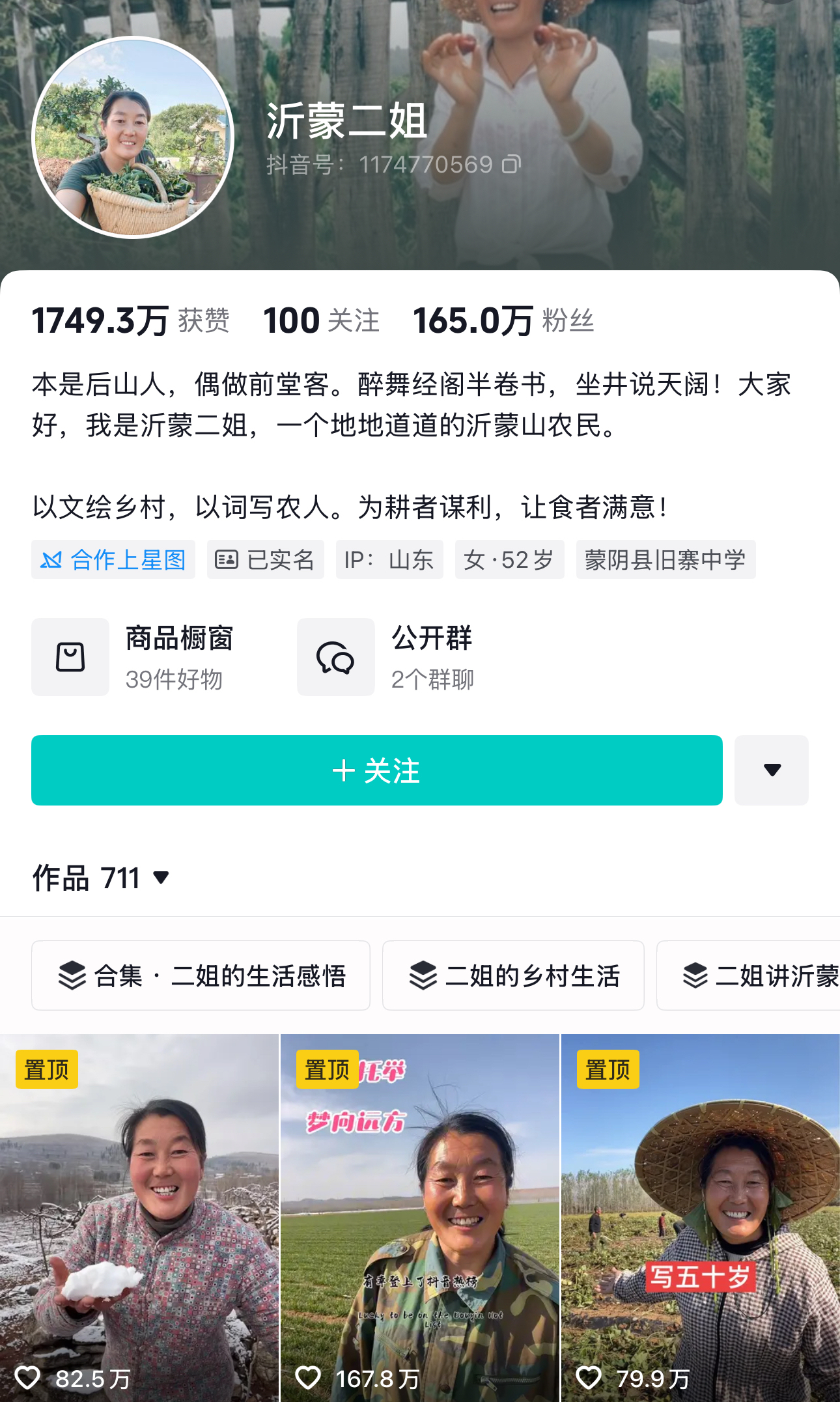840x1402 pixels.
Task: Play pinned video with 79.9万 likes
Action: pos(701,1218)
